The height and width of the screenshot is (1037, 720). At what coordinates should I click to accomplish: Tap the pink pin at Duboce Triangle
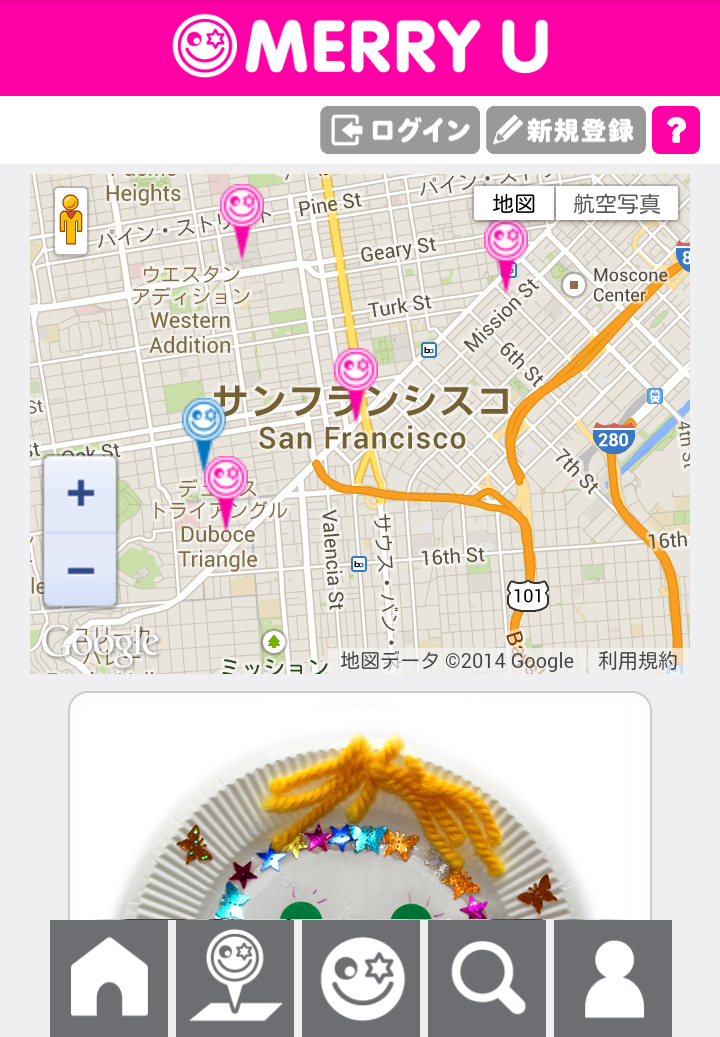(x=225, y=482)
